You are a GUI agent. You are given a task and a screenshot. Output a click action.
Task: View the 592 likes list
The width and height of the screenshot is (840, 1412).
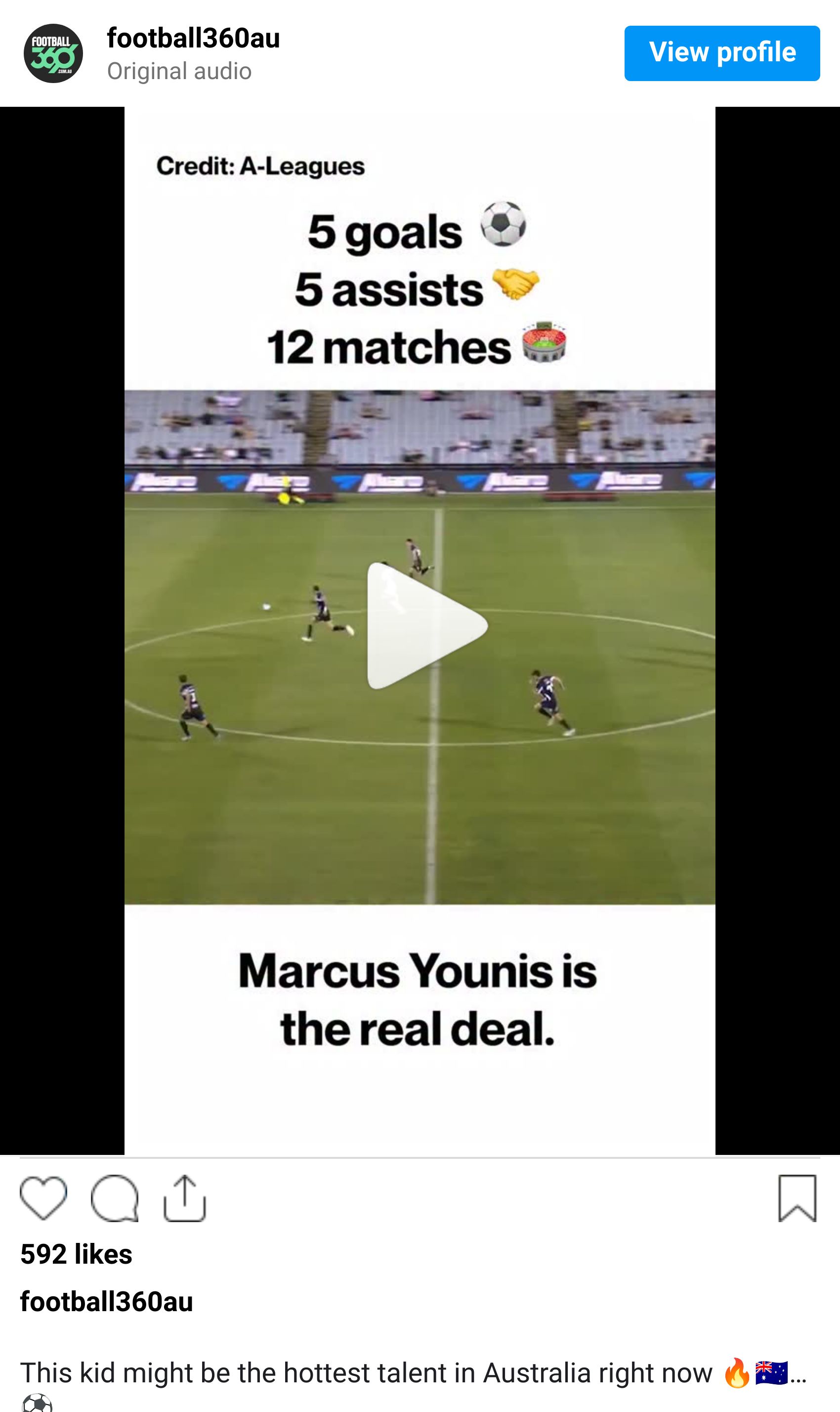(x=77, y=1254)
